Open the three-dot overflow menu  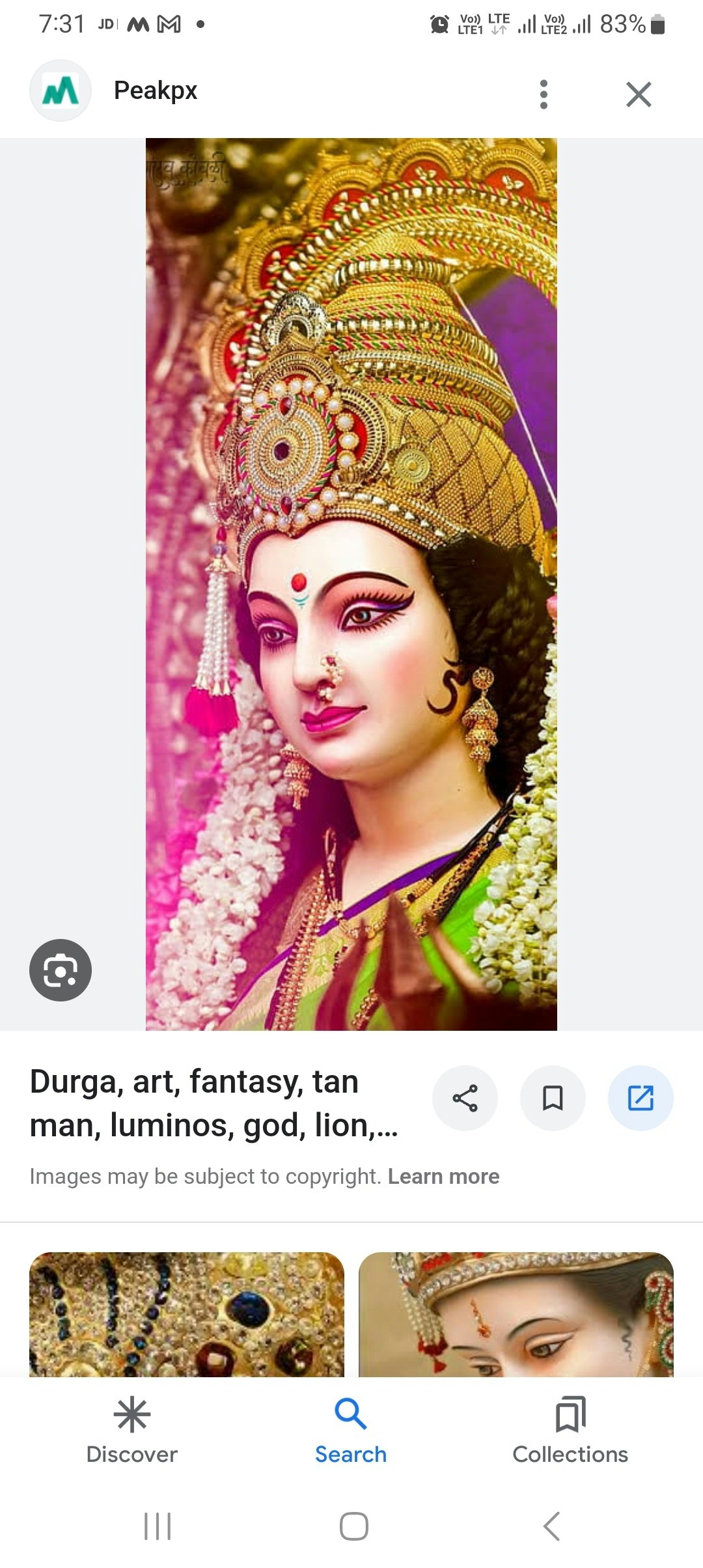(x=544, y=94)
